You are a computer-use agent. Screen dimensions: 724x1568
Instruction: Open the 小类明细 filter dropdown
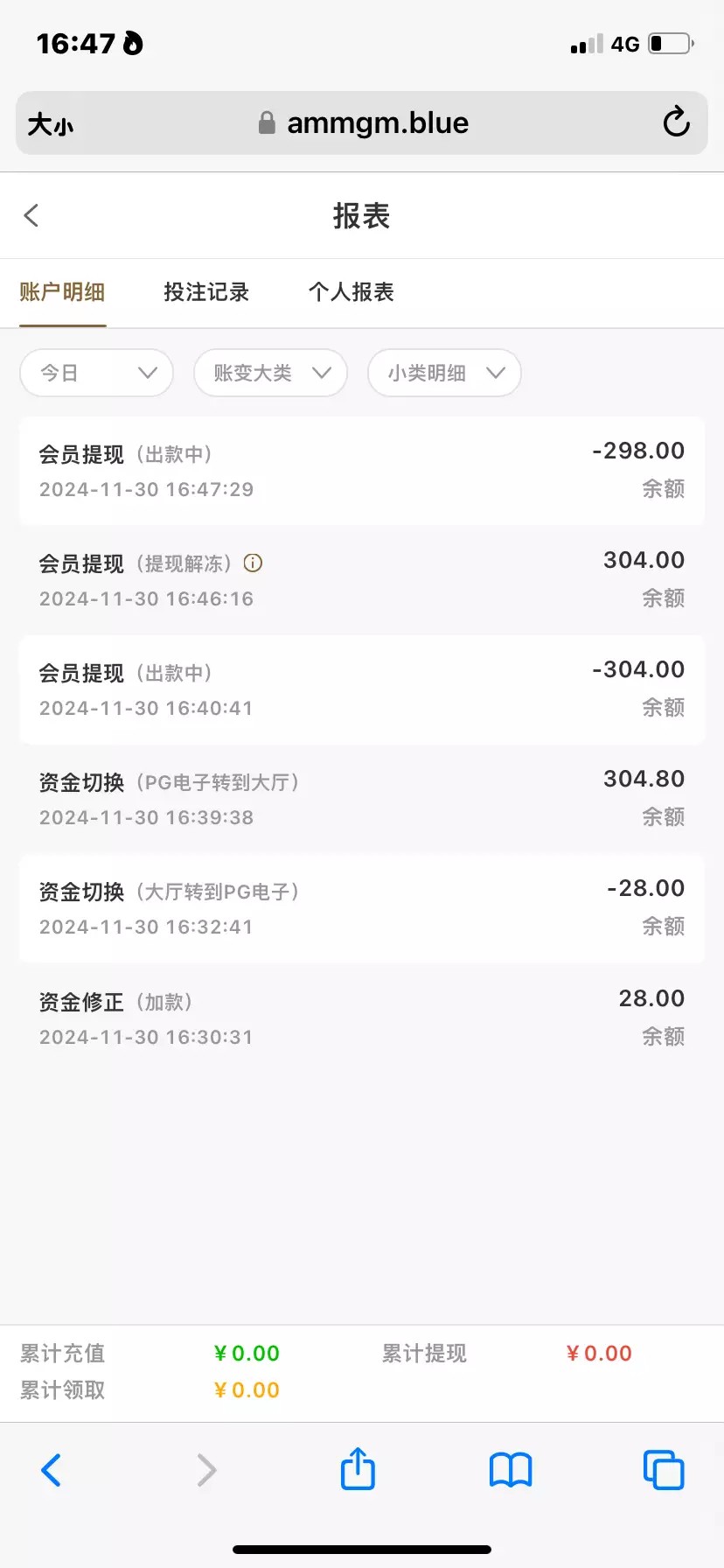pos(444,373)
